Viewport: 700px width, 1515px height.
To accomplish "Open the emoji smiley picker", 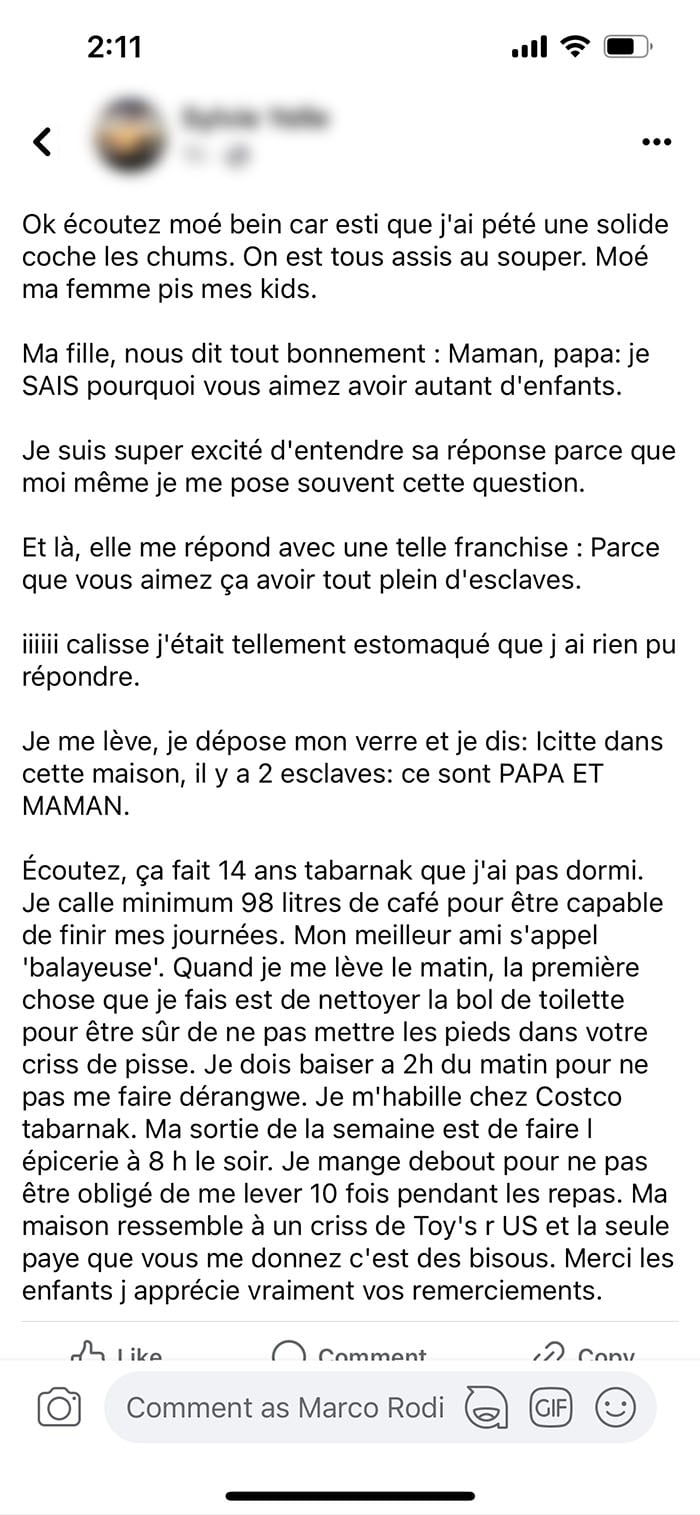I will (x=615, y=1408).
